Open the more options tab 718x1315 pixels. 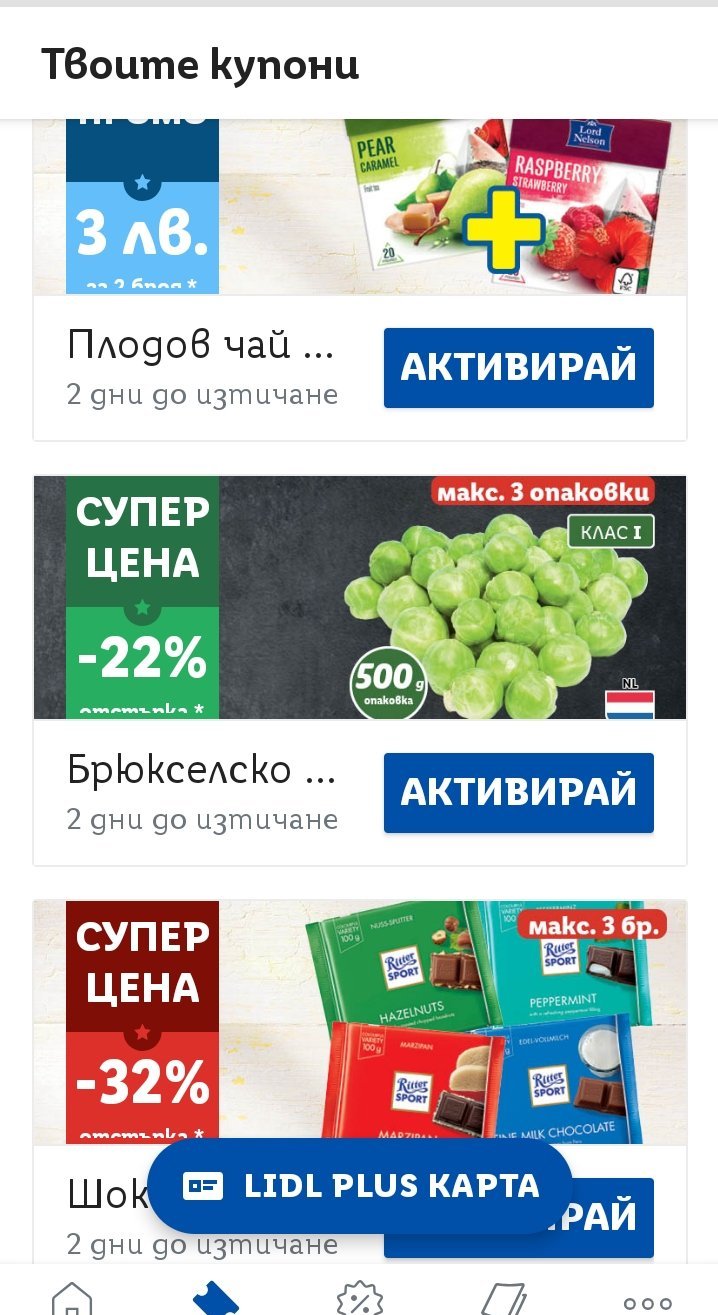pyautogui.click(x=647, y=1301)
